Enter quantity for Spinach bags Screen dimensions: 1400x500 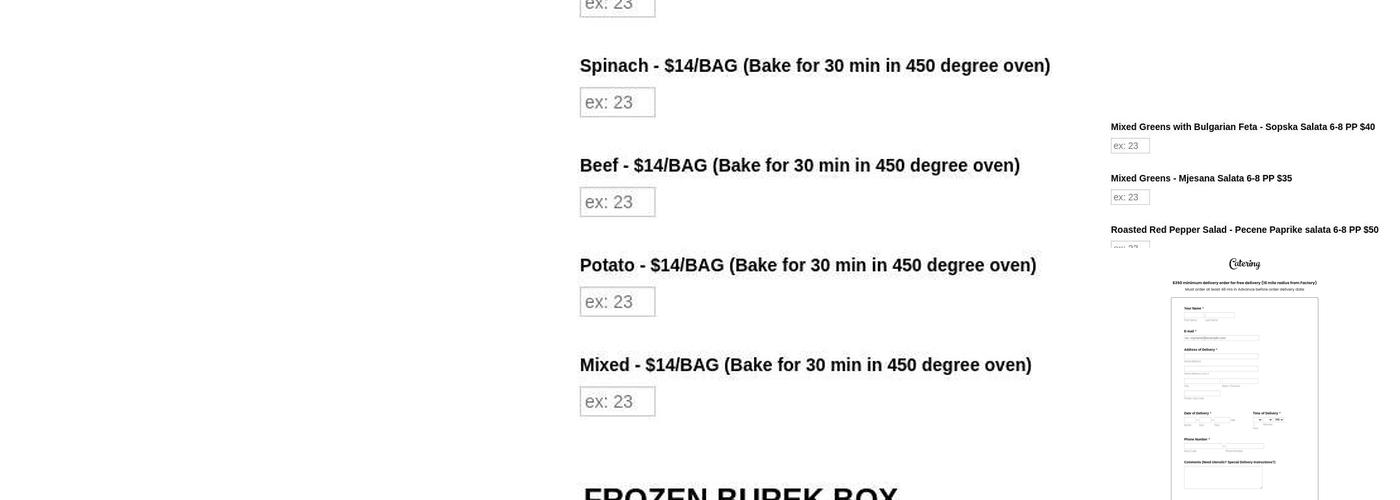tap(617, 102)
